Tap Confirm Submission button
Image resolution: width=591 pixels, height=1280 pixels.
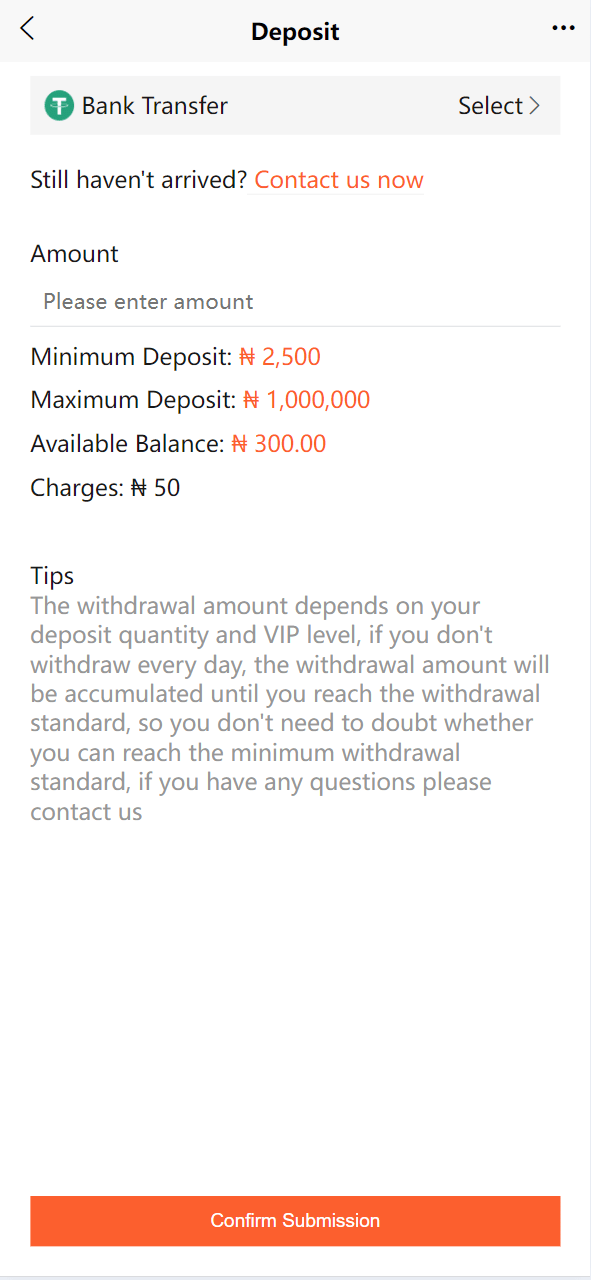tap(295, 1221)
